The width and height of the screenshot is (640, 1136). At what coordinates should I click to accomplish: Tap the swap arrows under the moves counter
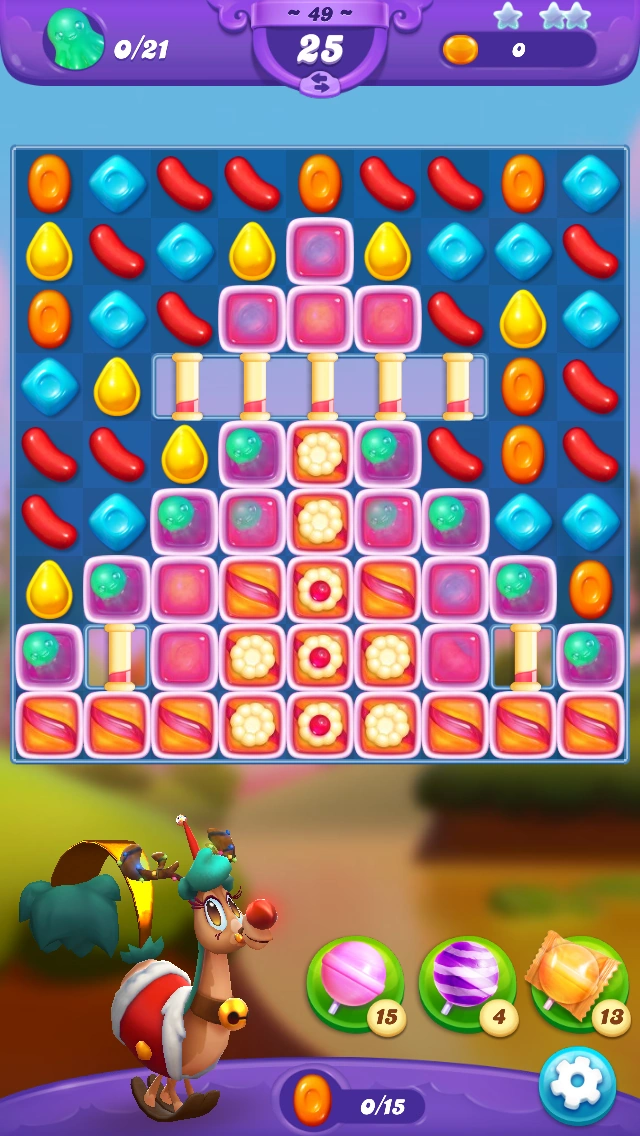[320, 85]
